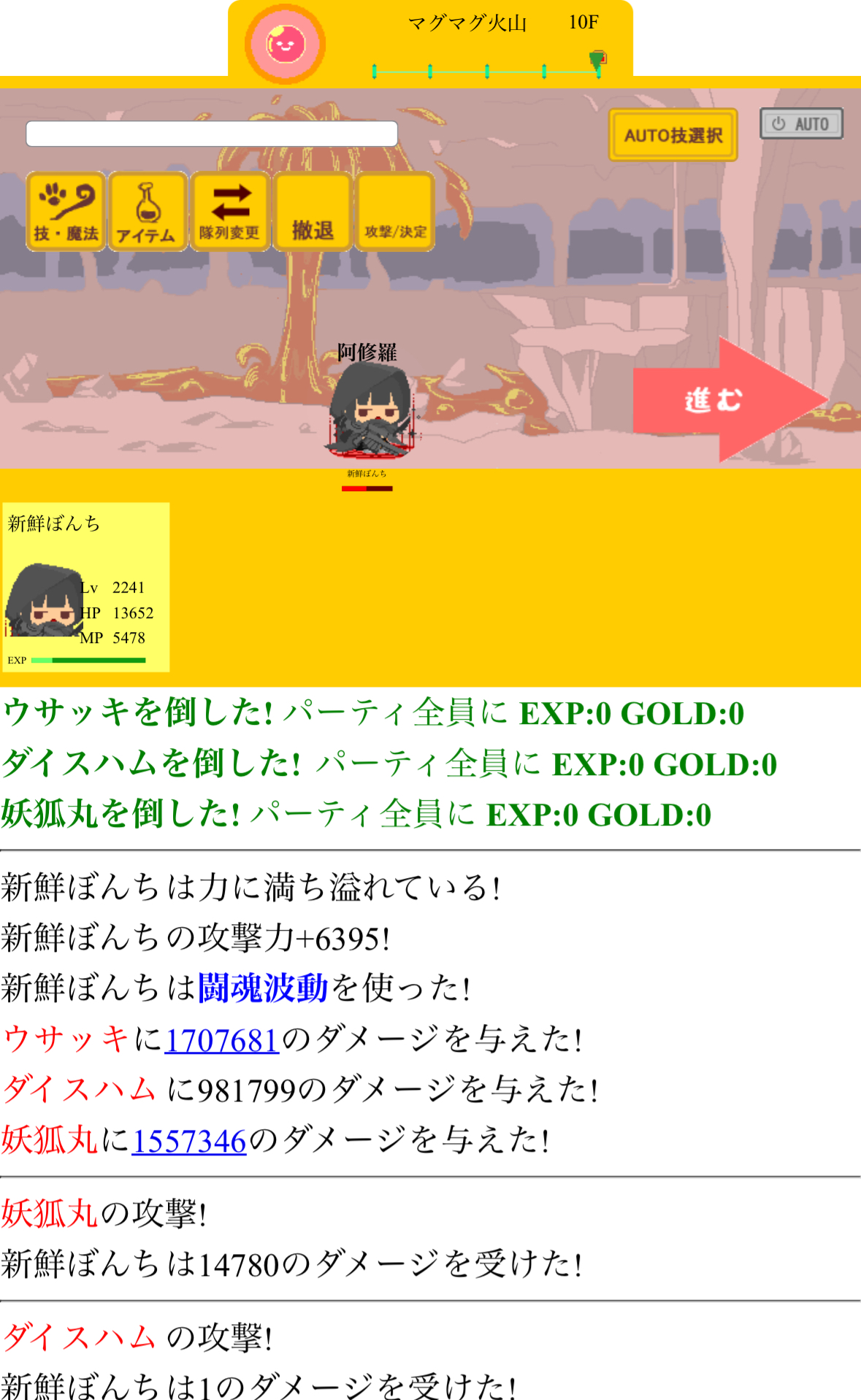Open 新鮮ぼんち character status card
Screen dimensions: 861x1400
(85, 586)
